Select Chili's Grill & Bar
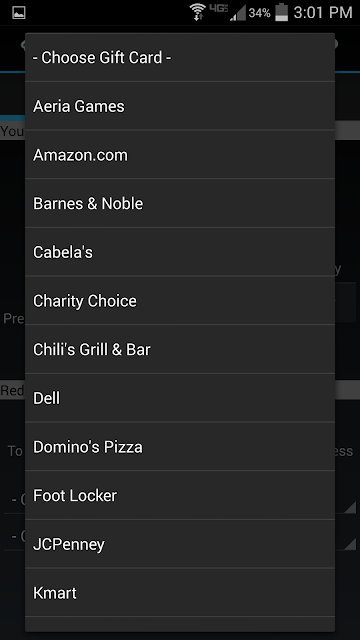 180,349
